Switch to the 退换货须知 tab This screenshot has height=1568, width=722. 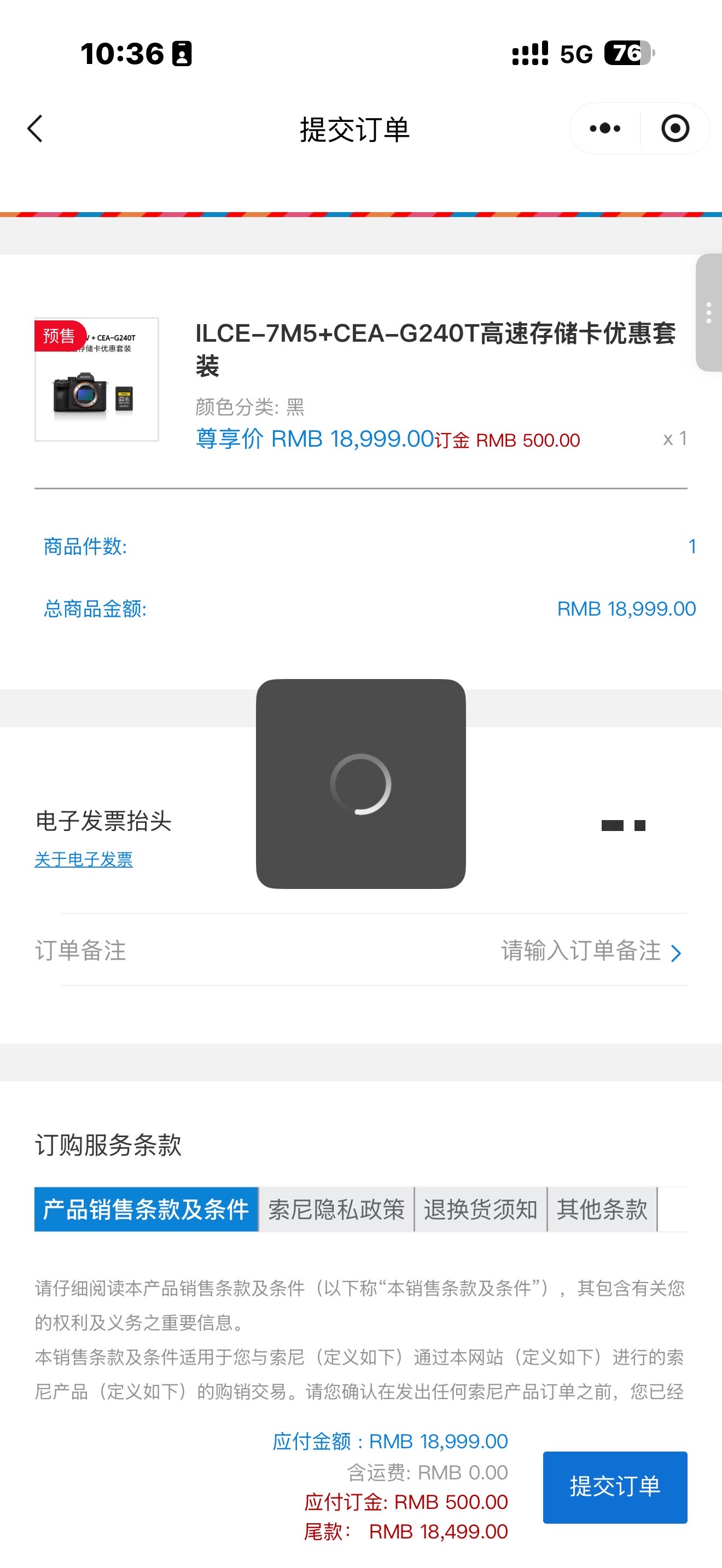[480, 1209]
